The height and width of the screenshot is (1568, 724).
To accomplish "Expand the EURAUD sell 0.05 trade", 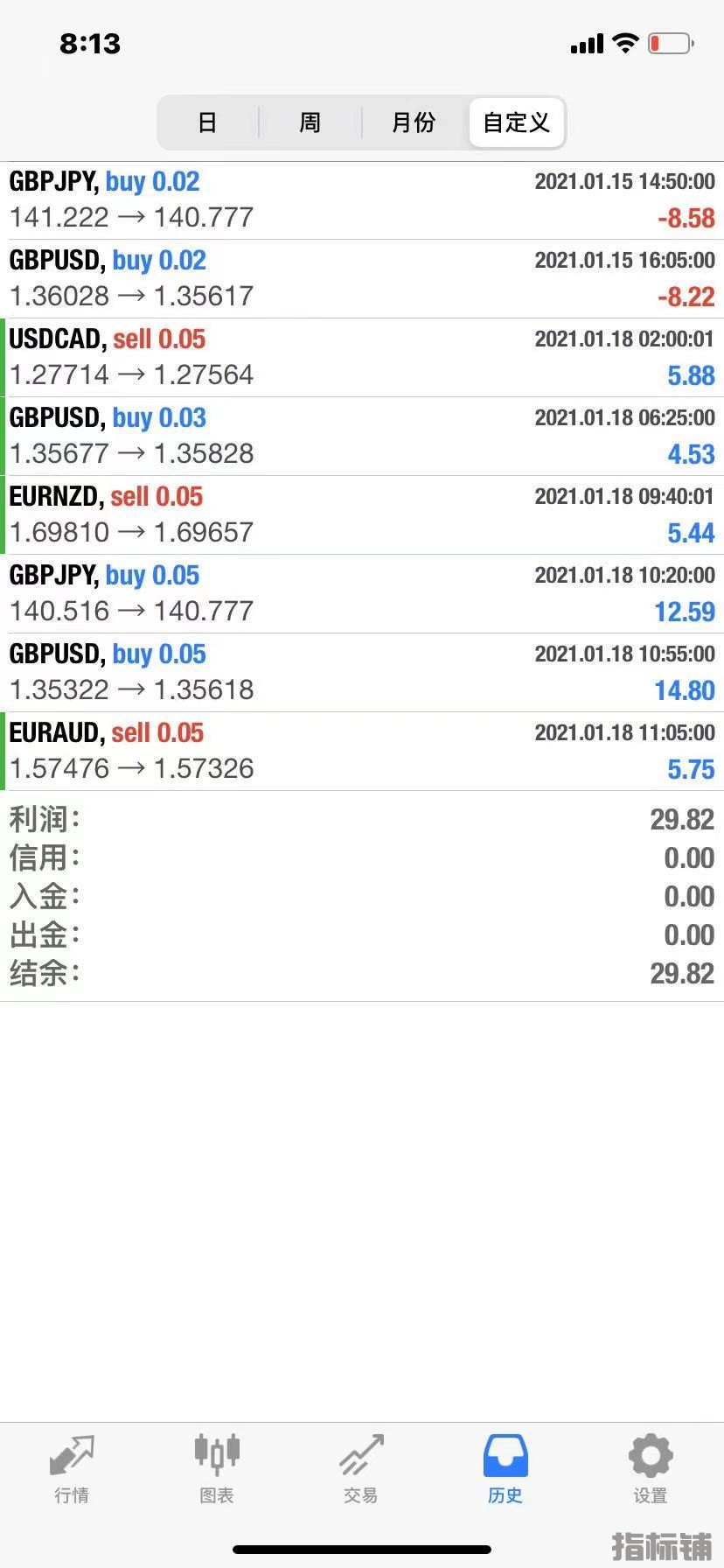I will click(362, 752).
